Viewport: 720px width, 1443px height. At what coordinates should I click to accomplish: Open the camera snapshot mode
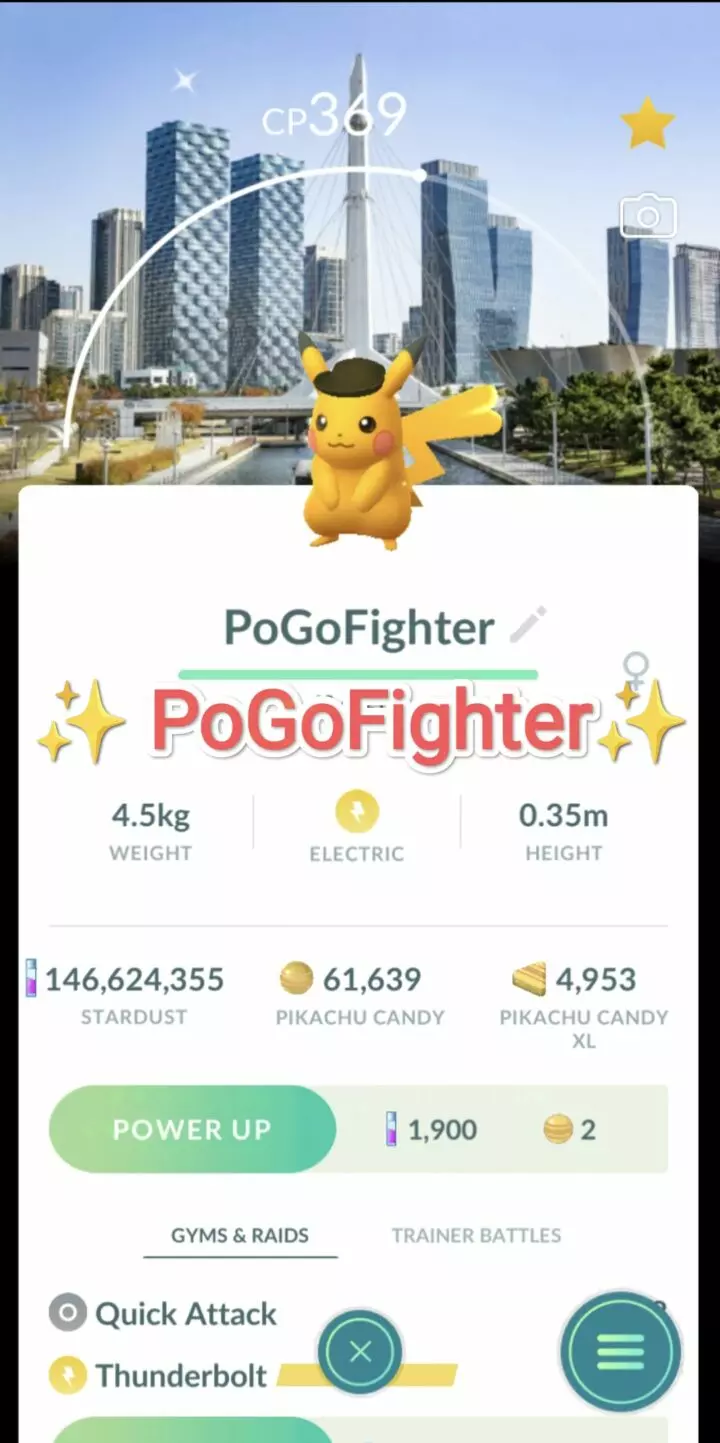click(x=648, y=214)
